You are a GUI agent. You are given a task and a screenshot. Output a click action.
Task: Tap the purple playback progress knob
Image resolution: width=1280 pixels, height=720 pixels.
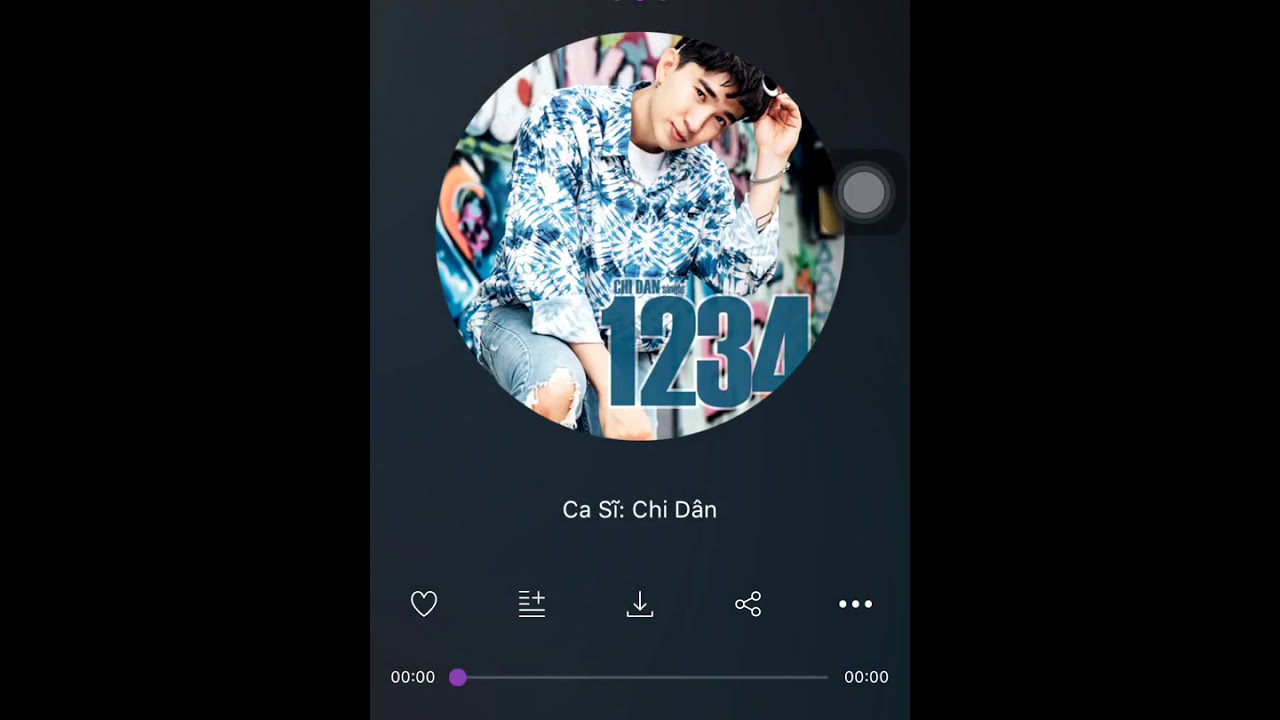click(x=458, y=677)
